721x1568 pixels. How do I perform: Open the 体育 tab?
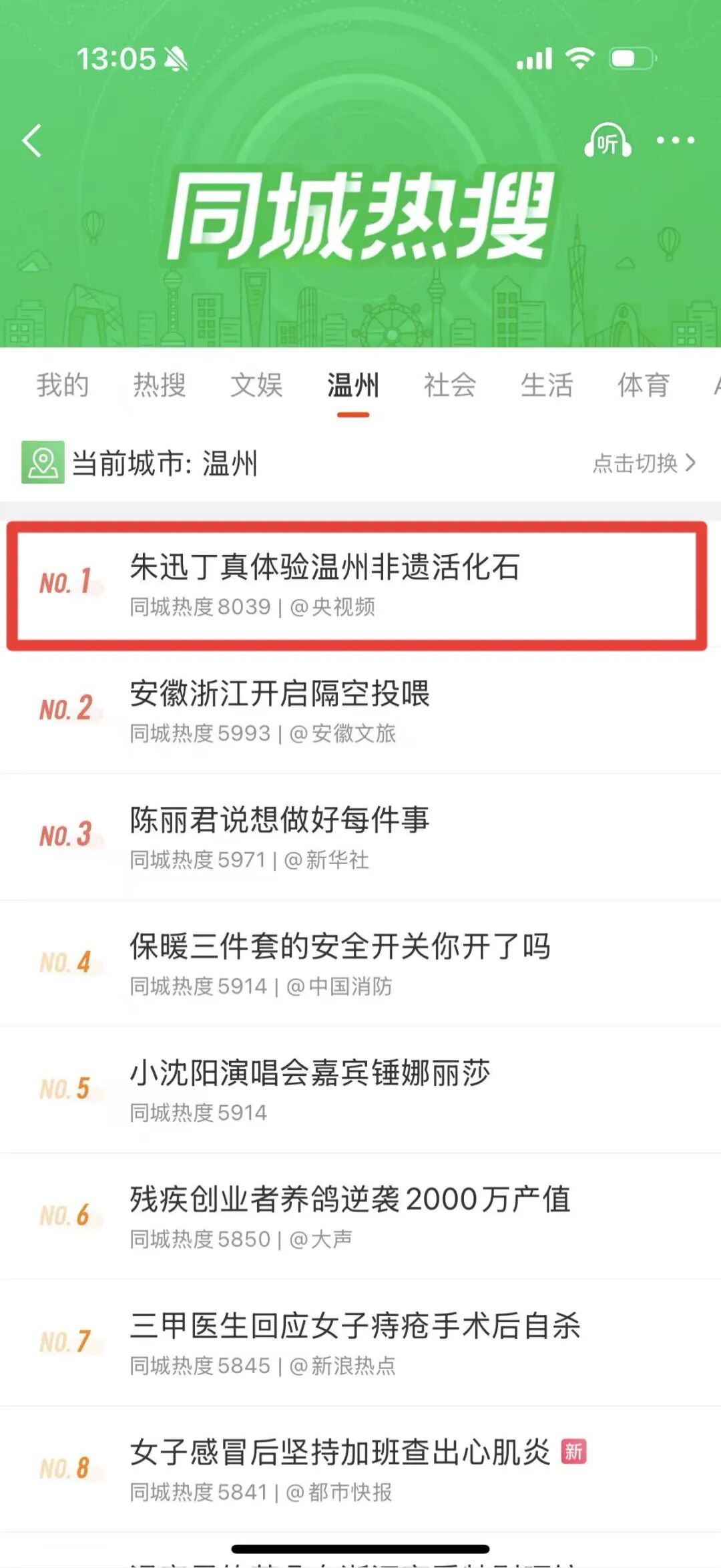coord(644,385)
